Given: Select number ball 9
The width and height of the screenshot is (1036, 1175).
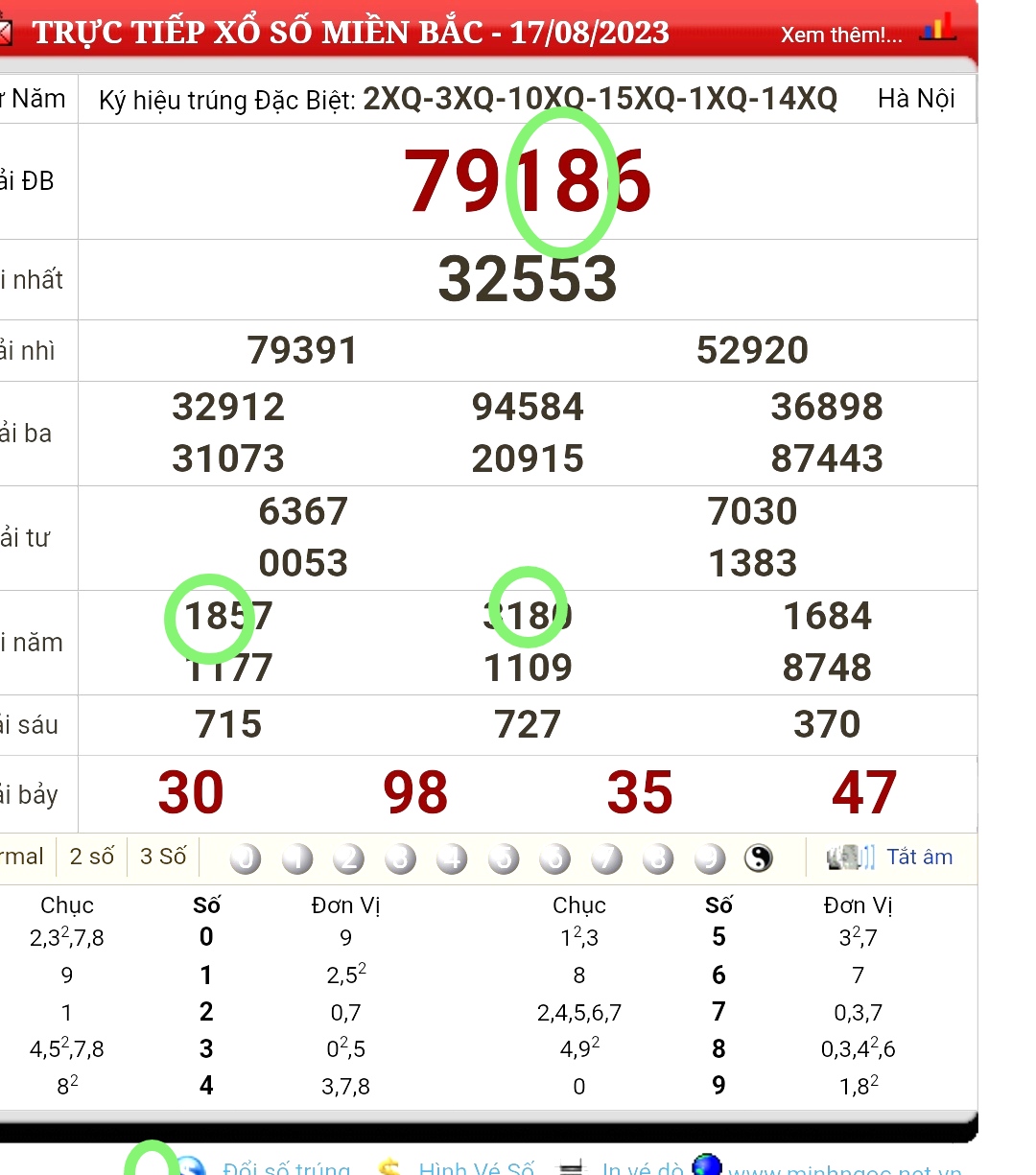Looking at the screenshot, I should [x=710, y=858].
